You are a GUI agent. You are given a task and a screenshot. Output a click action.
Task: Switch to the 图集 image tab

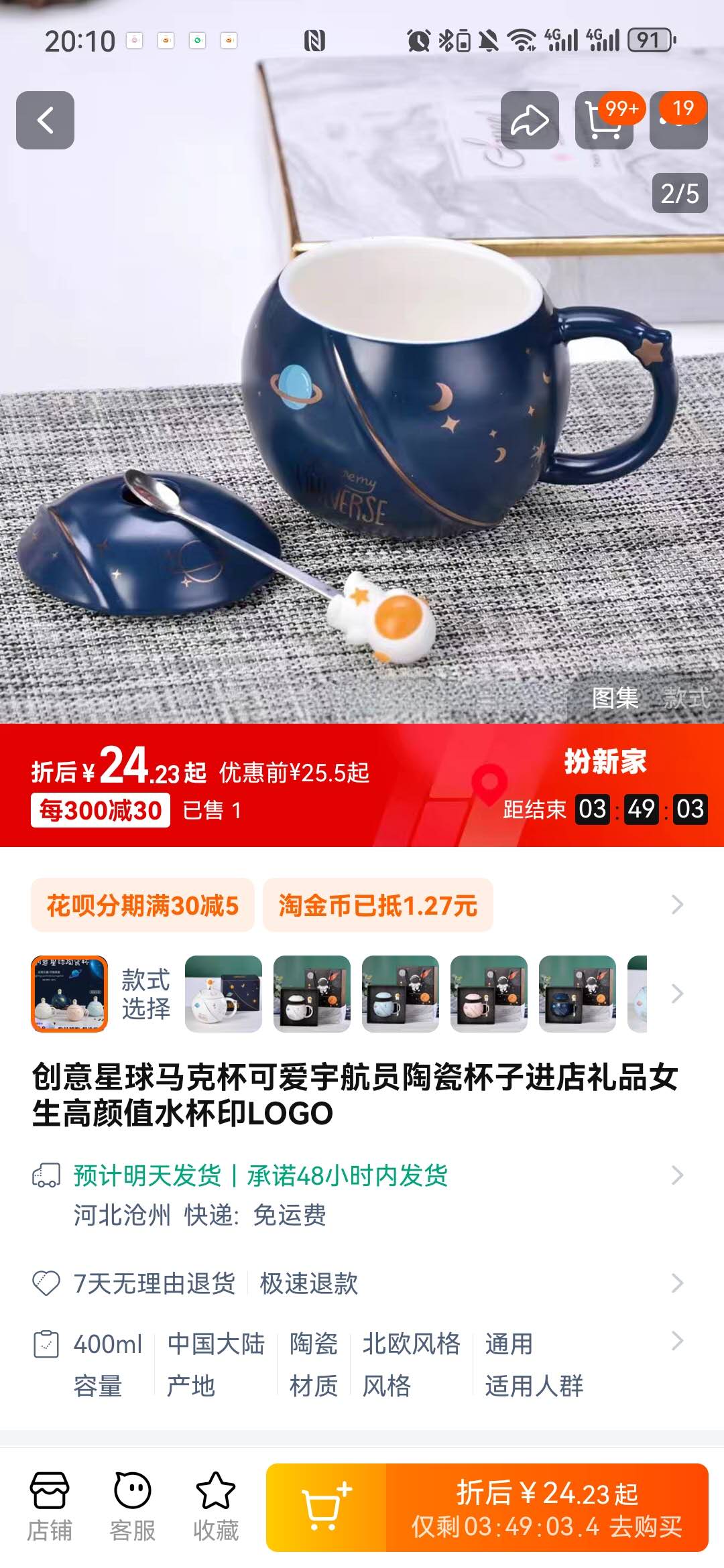[615, 698]
